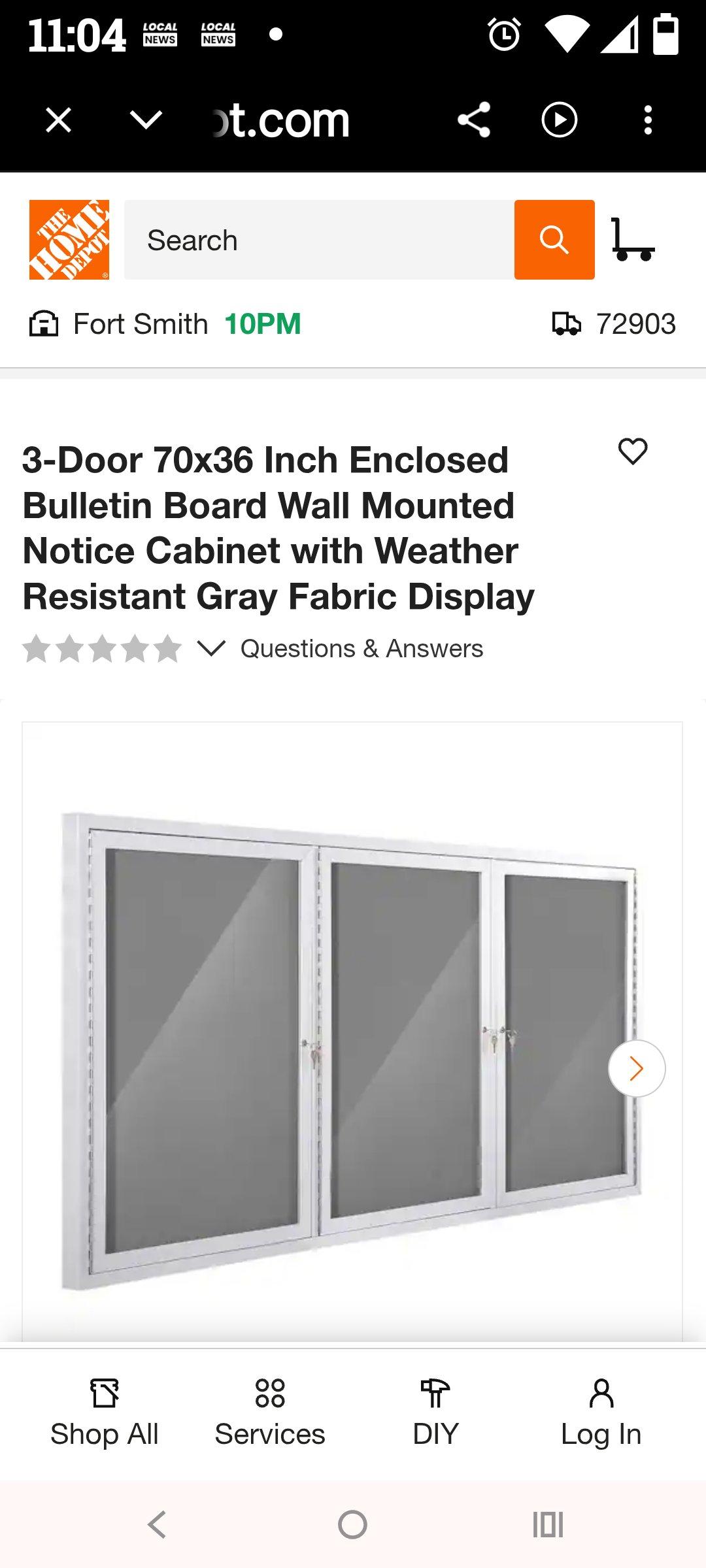
Task: Tap Log In at the bottom
Action: [601, 1411]
